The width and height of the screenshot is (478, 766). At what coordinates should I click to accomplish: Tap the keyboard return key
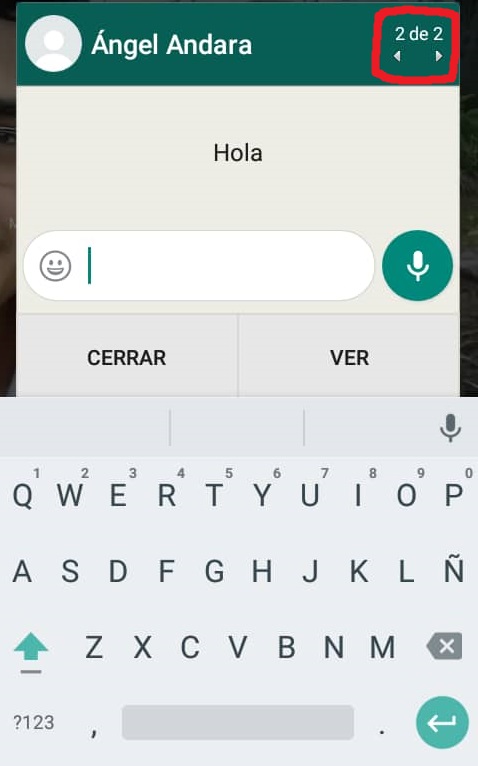[x=442, y=722]
